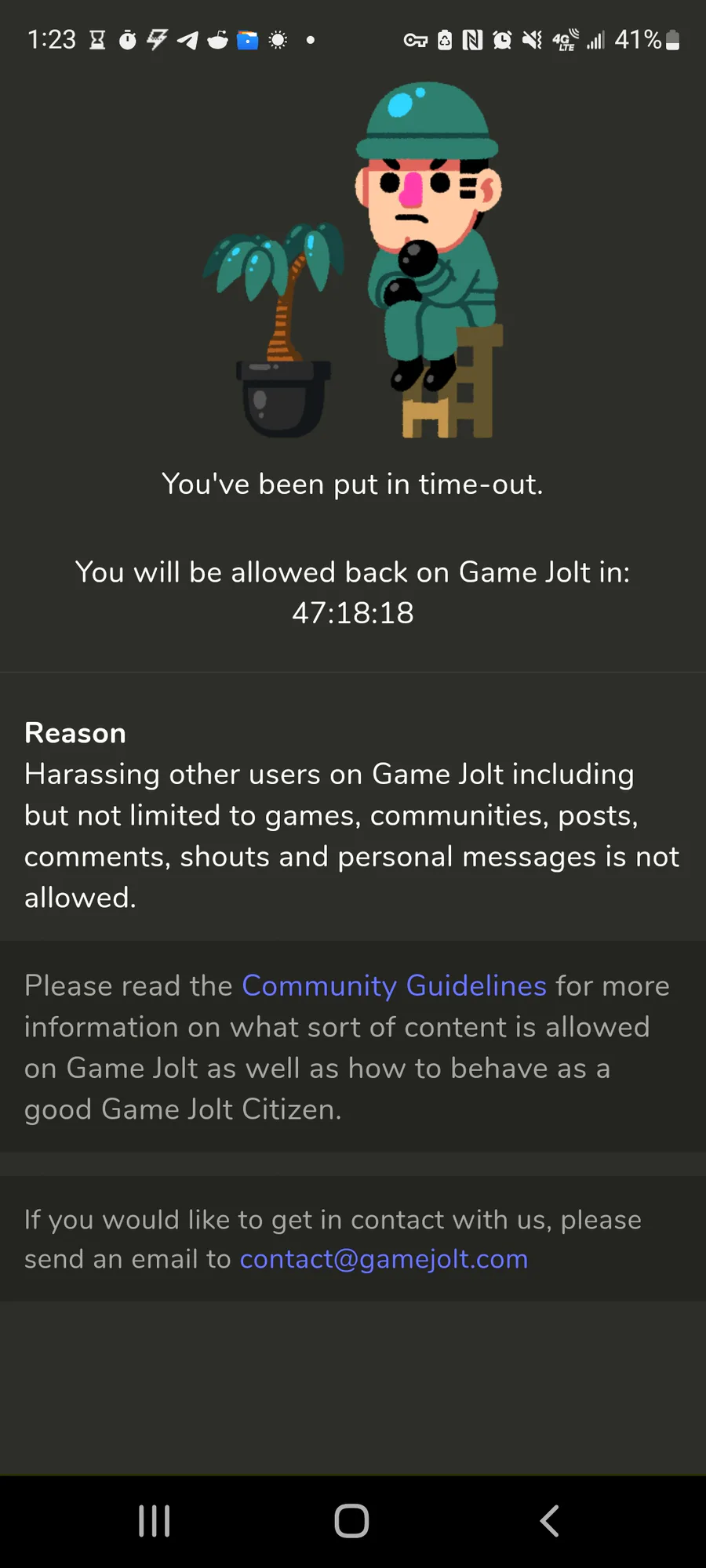Viewport: 706px width, 1568px height.
Task: Open the Community Guidelines link
Action: [x=394, y=985]
